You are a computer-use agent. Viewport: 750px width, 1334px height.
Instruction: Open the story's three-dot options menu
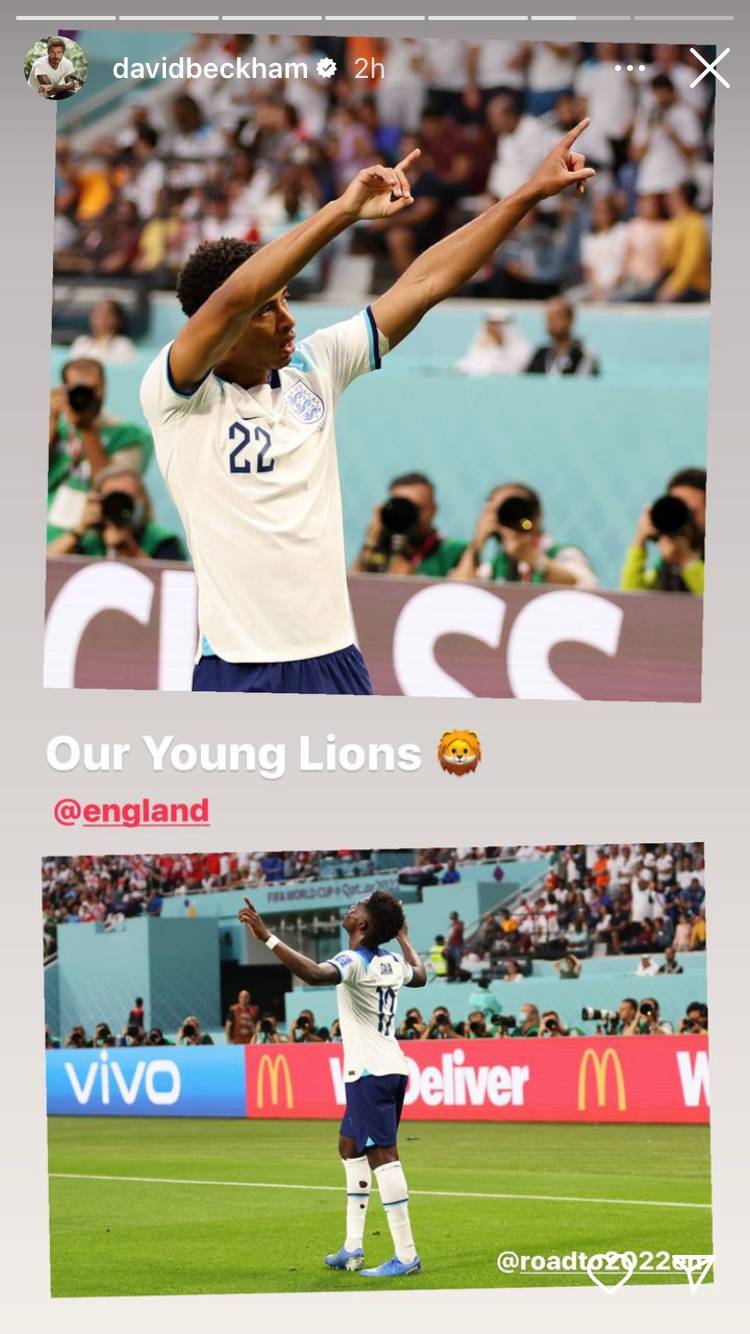(630, 68)
